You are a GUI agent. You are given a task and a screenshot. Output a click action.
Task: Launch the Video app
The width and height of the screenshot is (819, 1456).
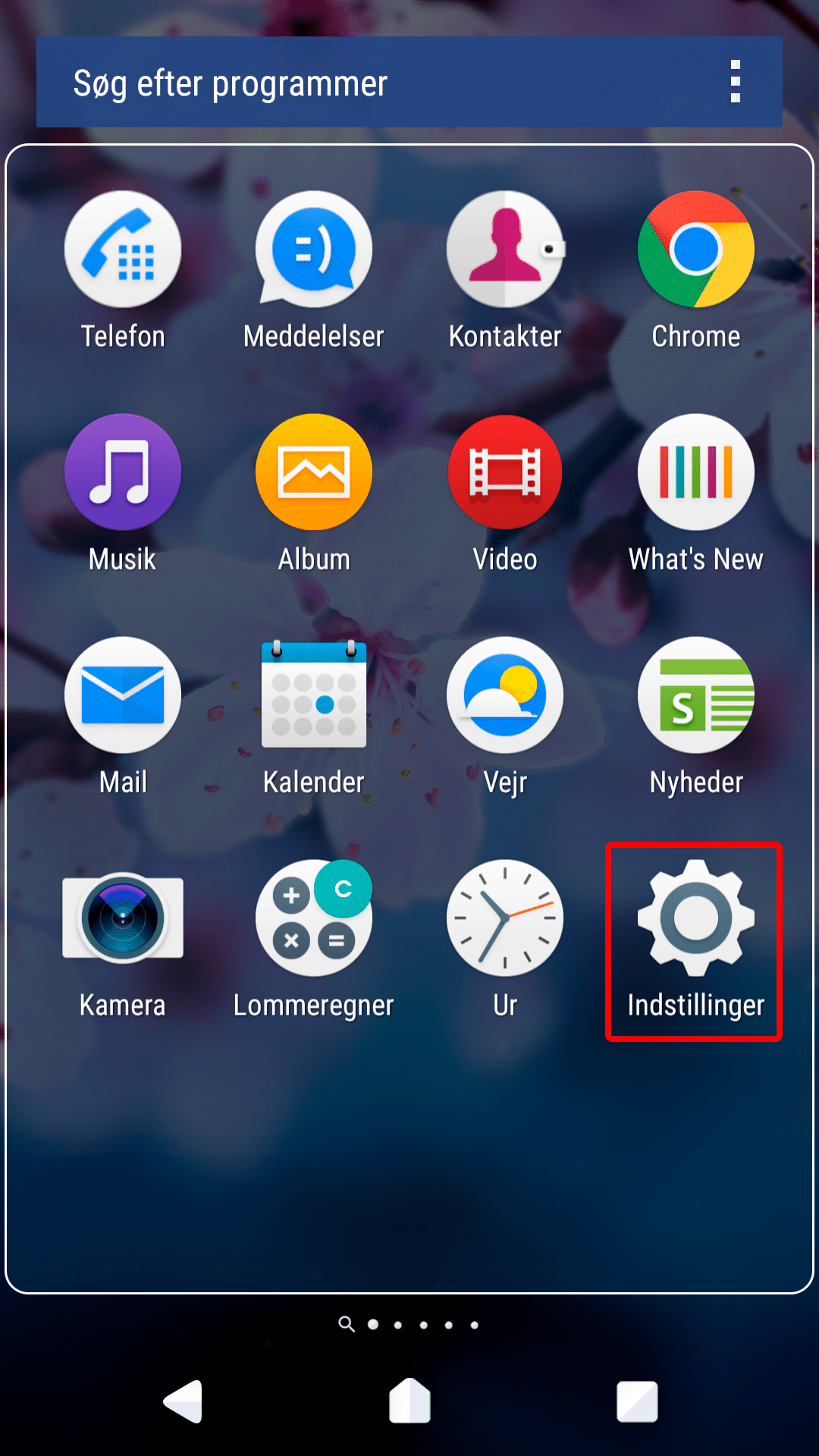(x=505, y=472)
